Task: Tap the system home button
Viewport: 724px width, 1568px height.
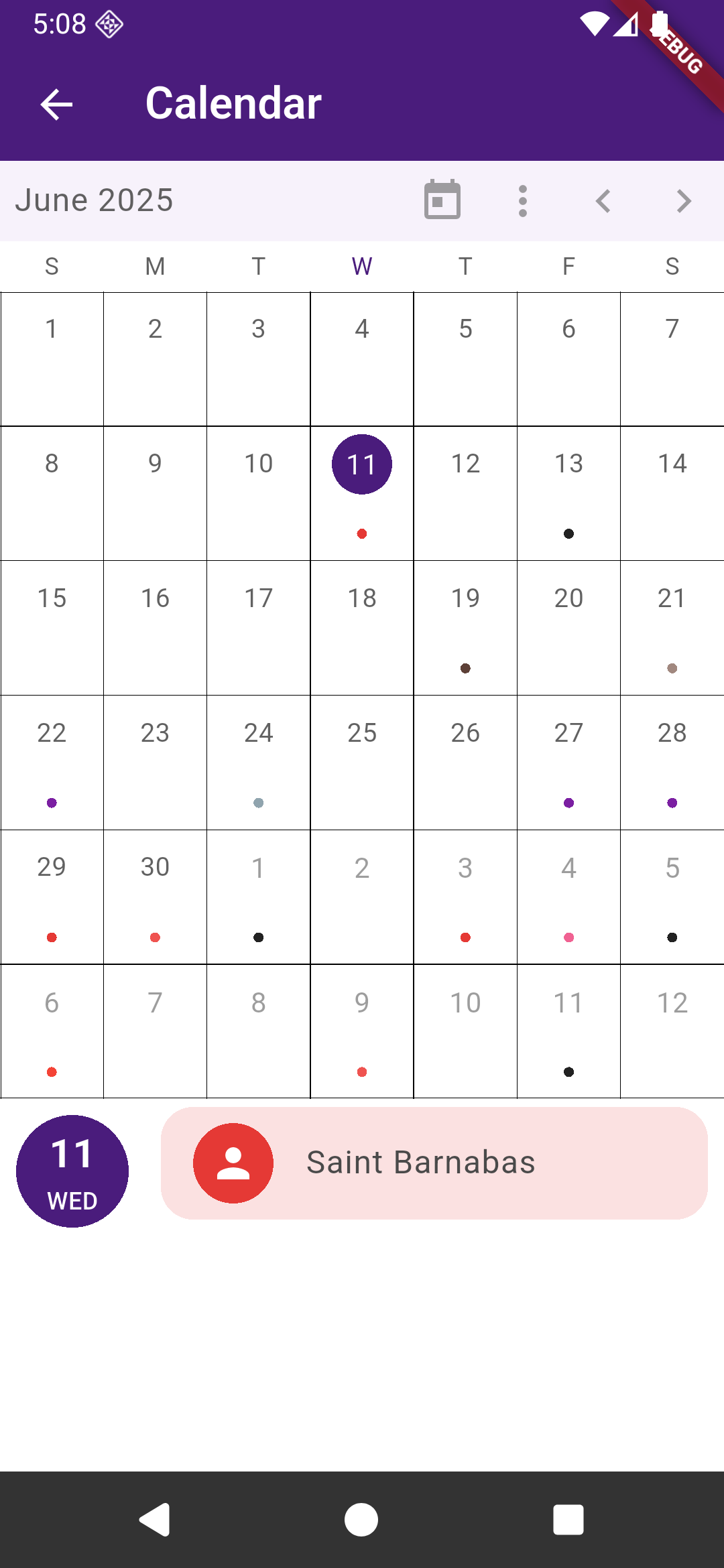Action: (x=361, y=1519)
